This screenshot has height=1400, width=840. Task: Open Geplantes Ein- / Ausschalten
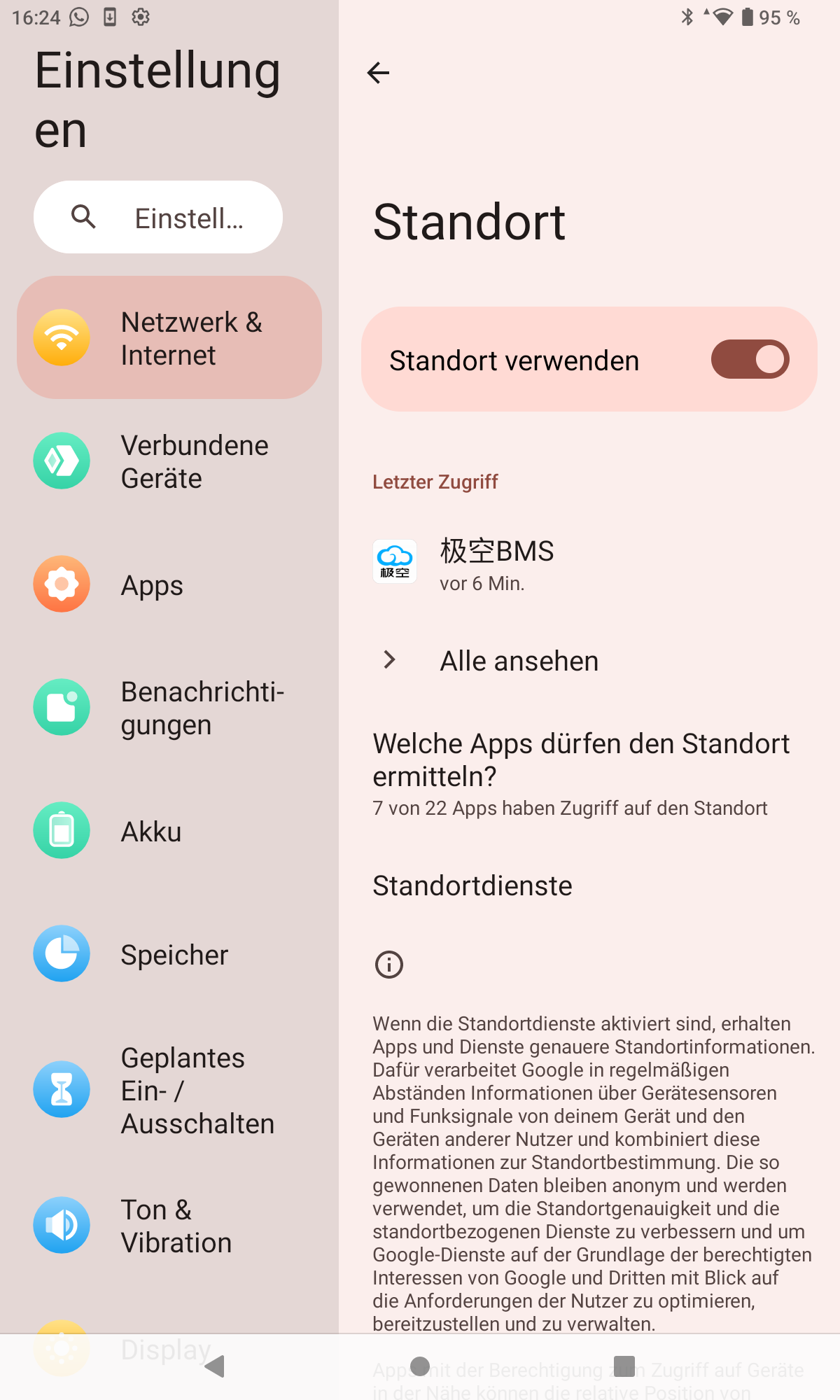click(169, 1090)
